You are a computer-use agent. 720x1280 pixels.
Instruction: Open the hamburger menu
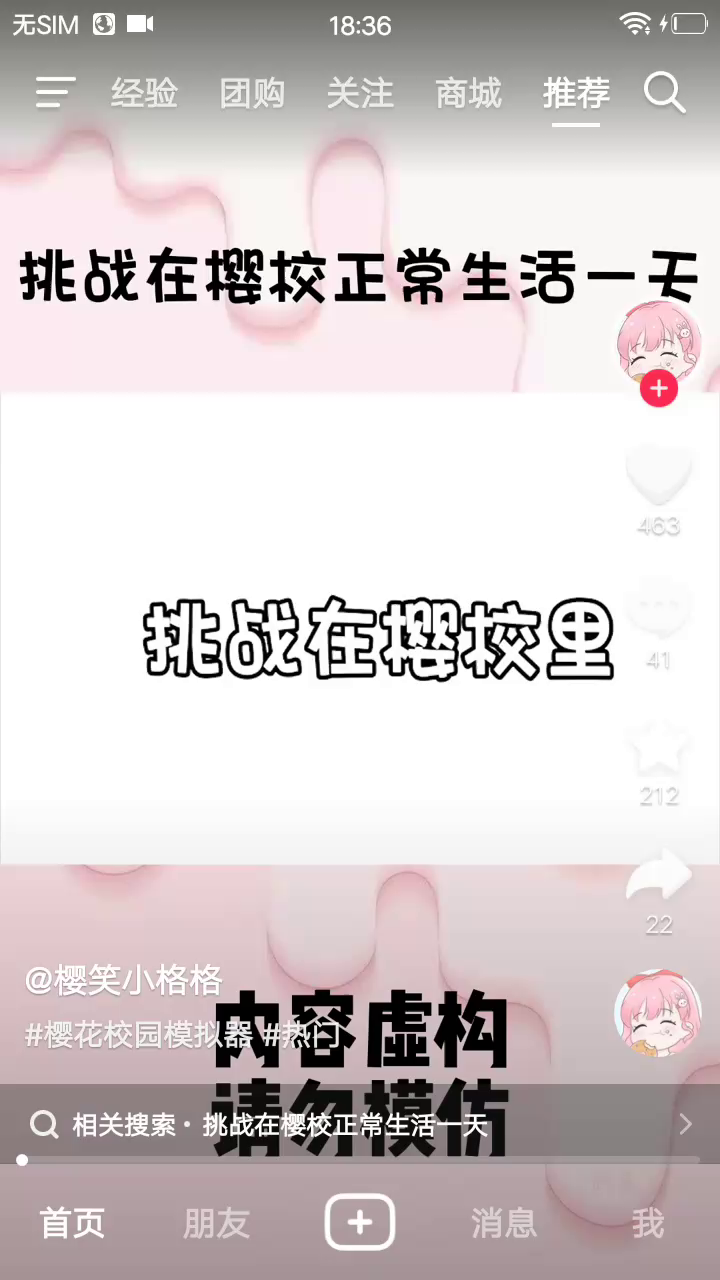[55, 93]
